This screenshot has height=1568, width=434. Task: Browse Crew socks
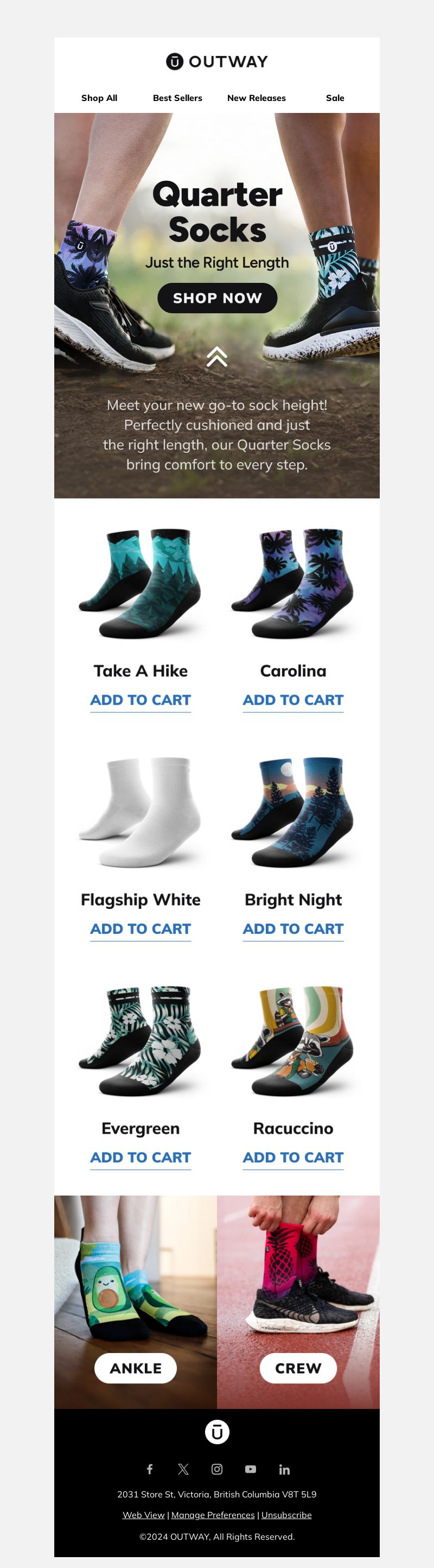pos(298,1368)
